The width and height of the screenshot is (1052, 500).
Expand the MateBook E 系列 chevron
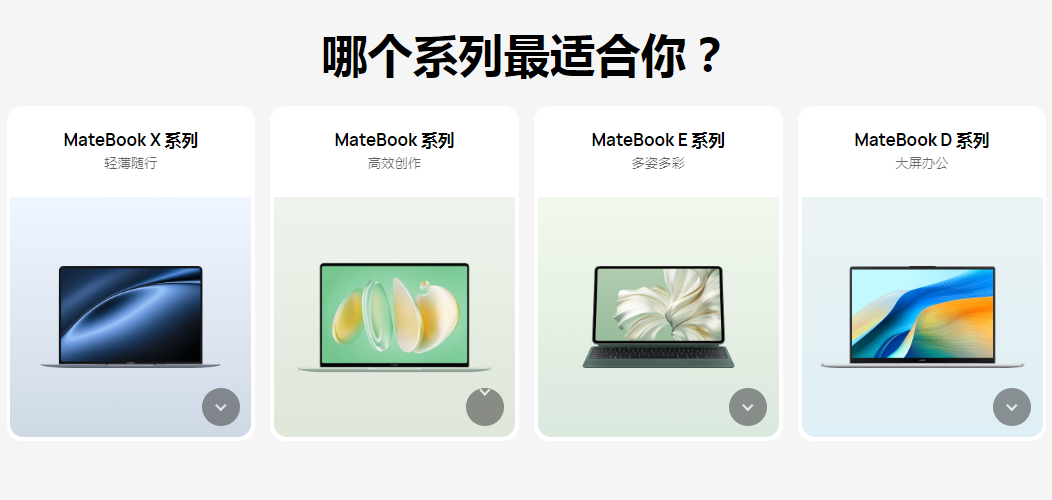pos(748,407)
